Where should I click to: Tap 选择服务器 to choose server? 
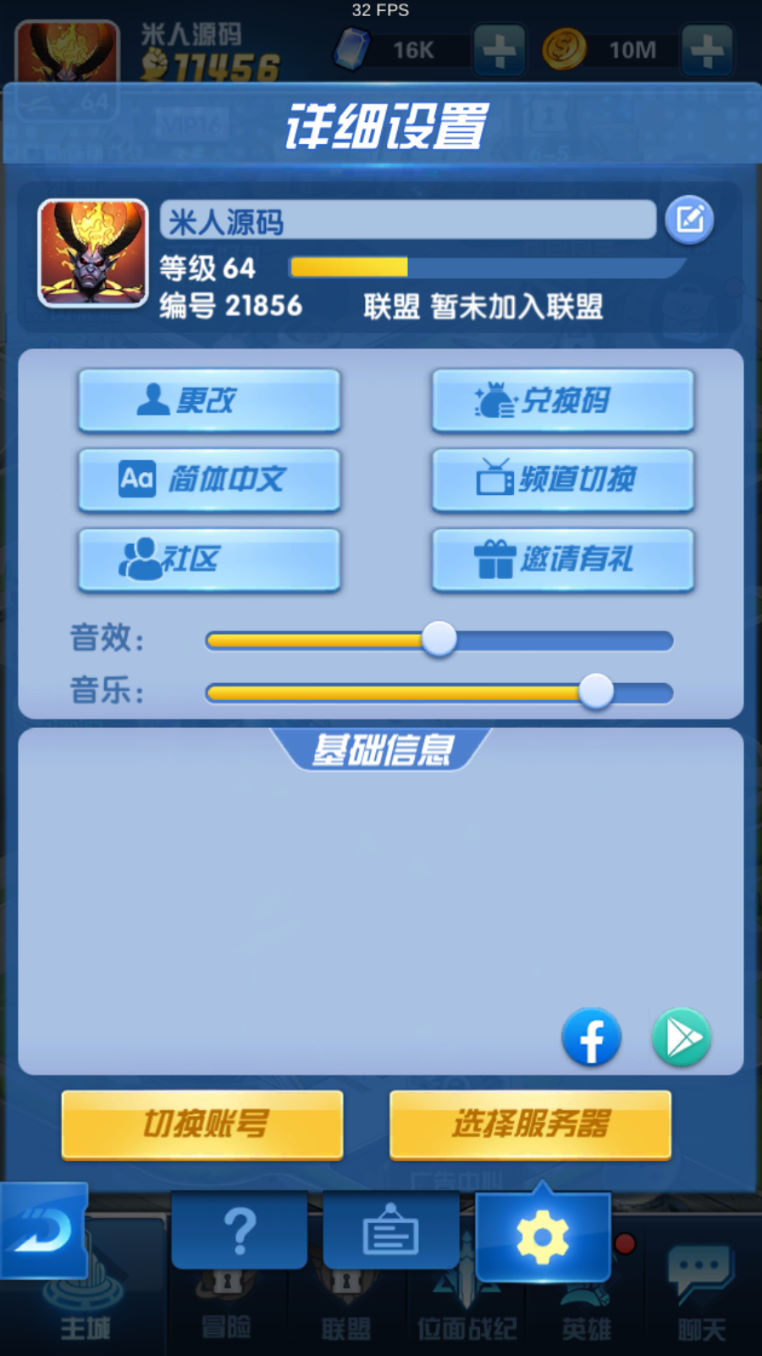click(530, 1125)
